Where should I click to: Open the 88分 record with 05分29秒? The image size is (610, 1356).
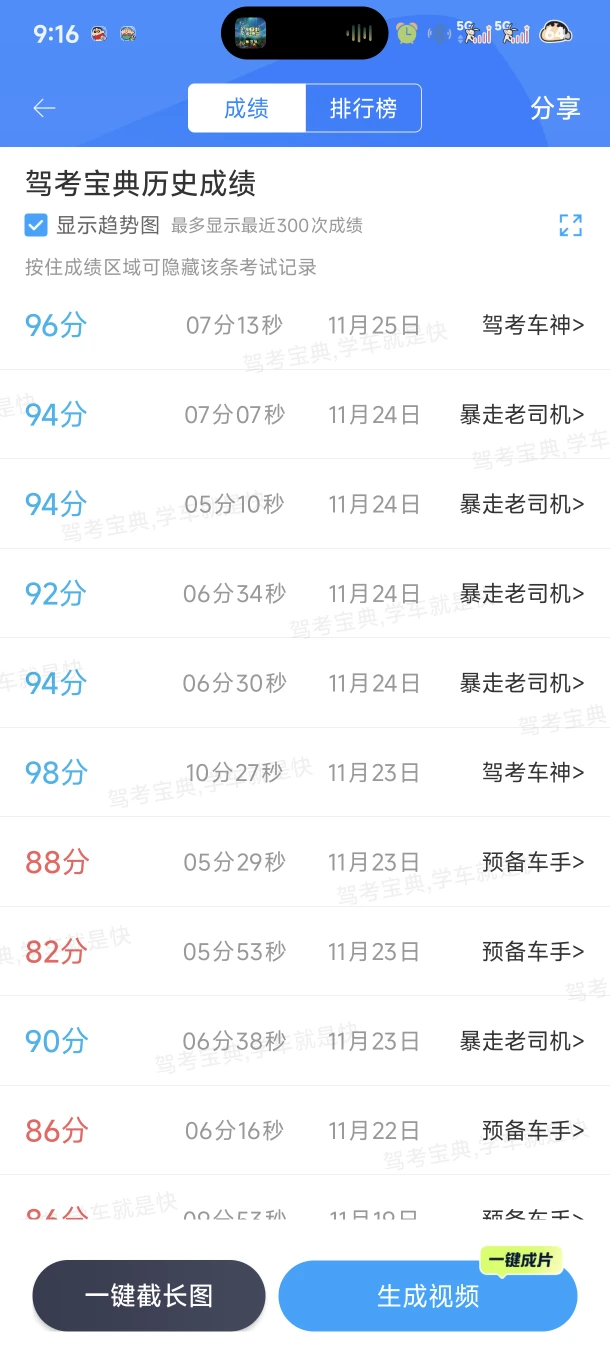304,862
